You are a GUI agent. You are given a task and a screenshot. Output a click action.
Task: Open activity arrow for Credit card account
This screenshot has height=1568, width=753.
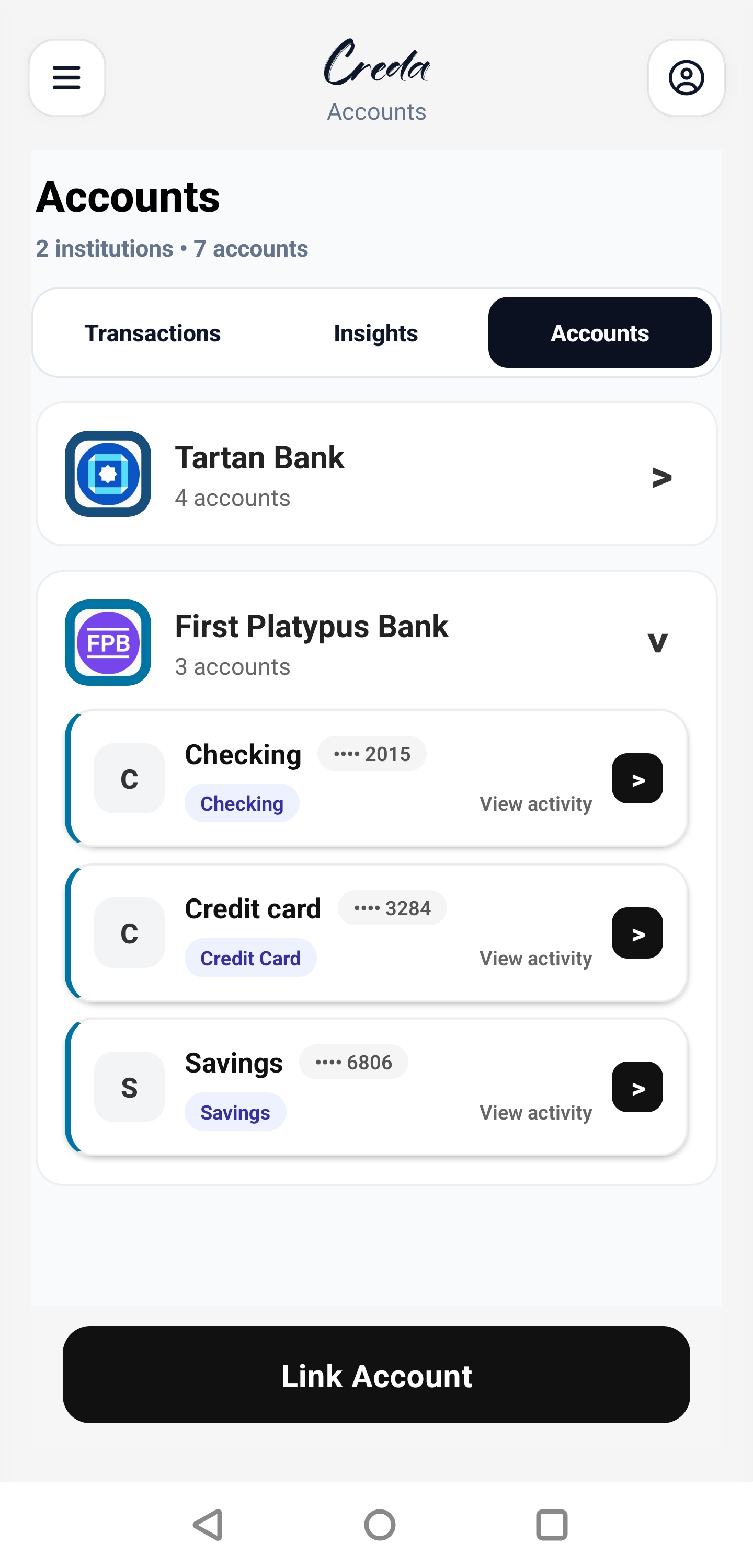[x=636, y=932]
